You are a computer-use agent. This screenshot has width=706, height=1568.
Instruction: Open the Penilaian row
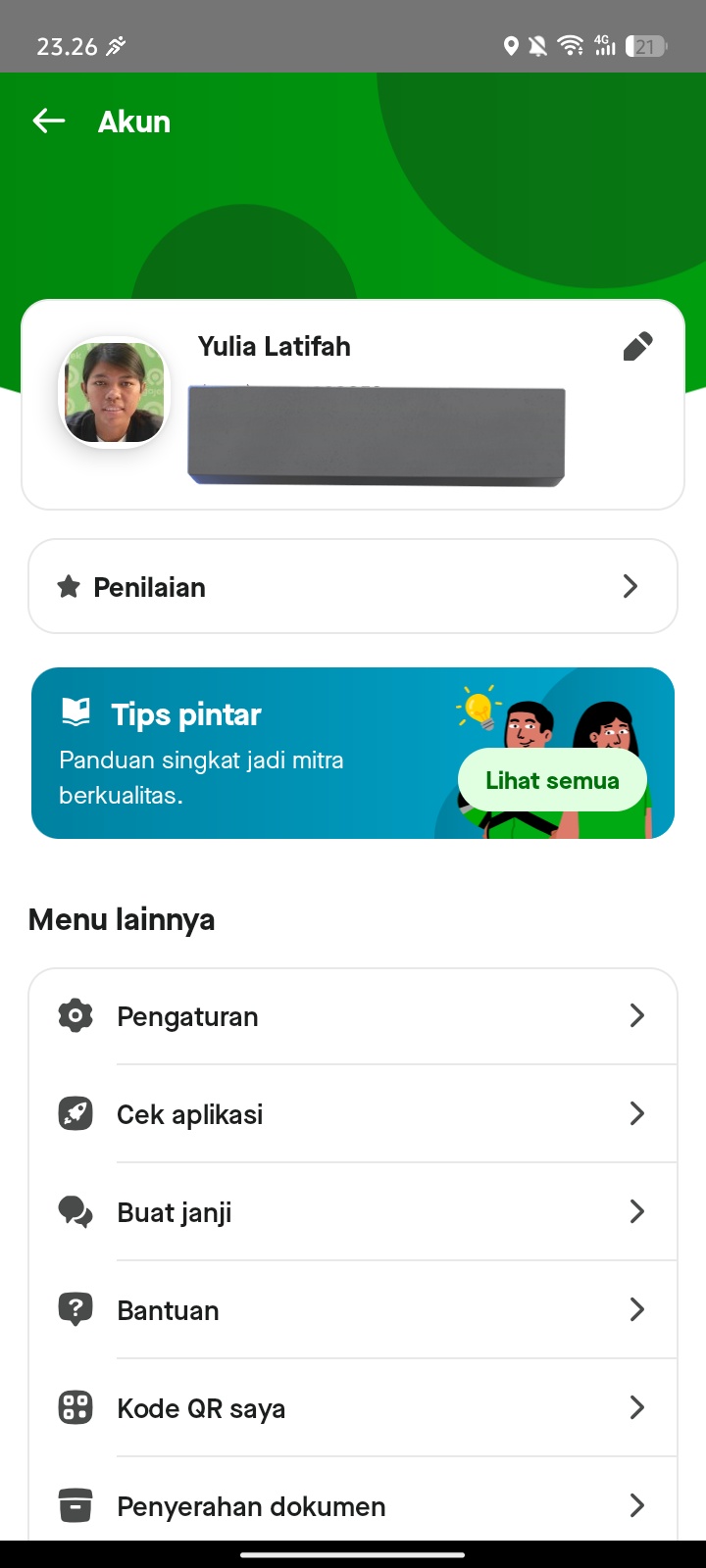[353, 587]
